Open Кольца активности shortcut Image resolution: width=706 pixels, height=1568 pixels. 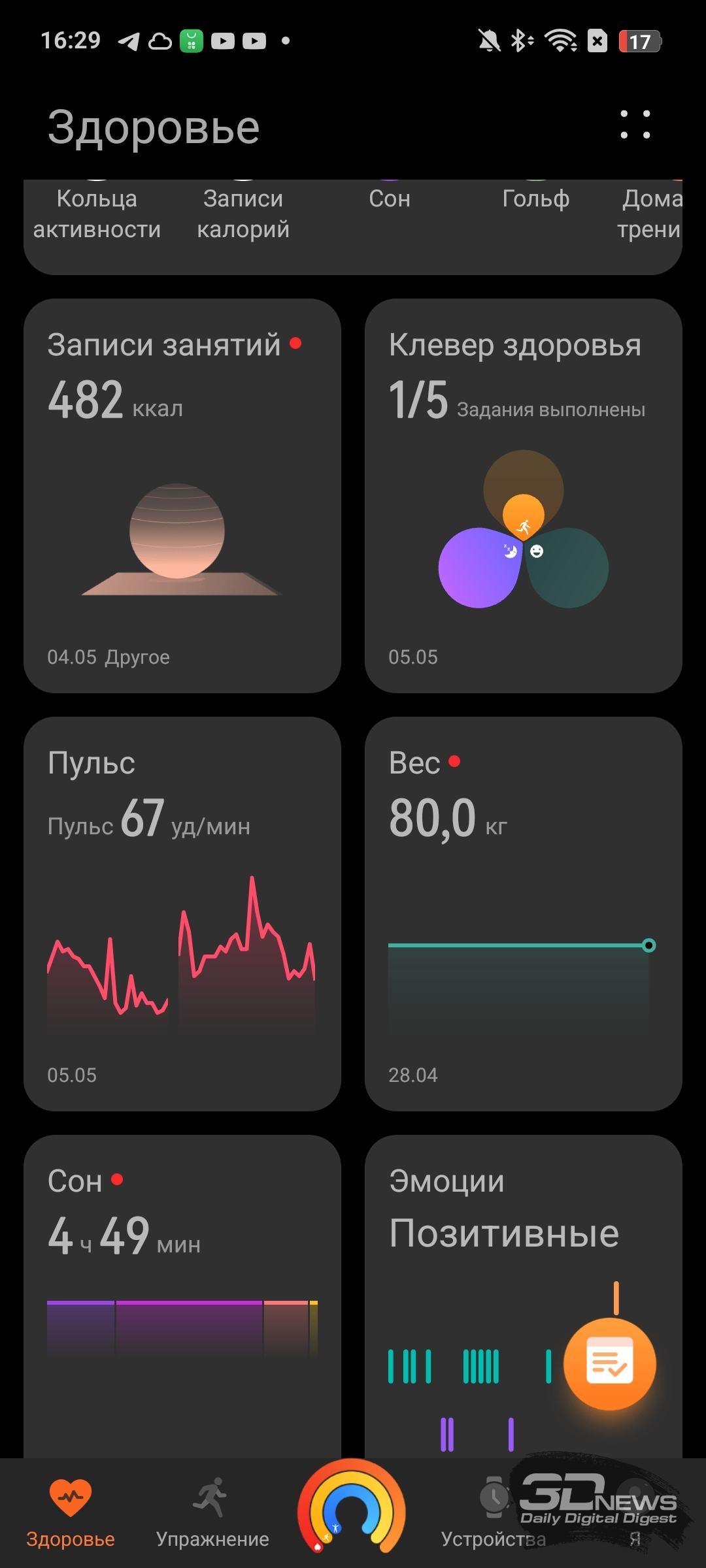[97, 214]
